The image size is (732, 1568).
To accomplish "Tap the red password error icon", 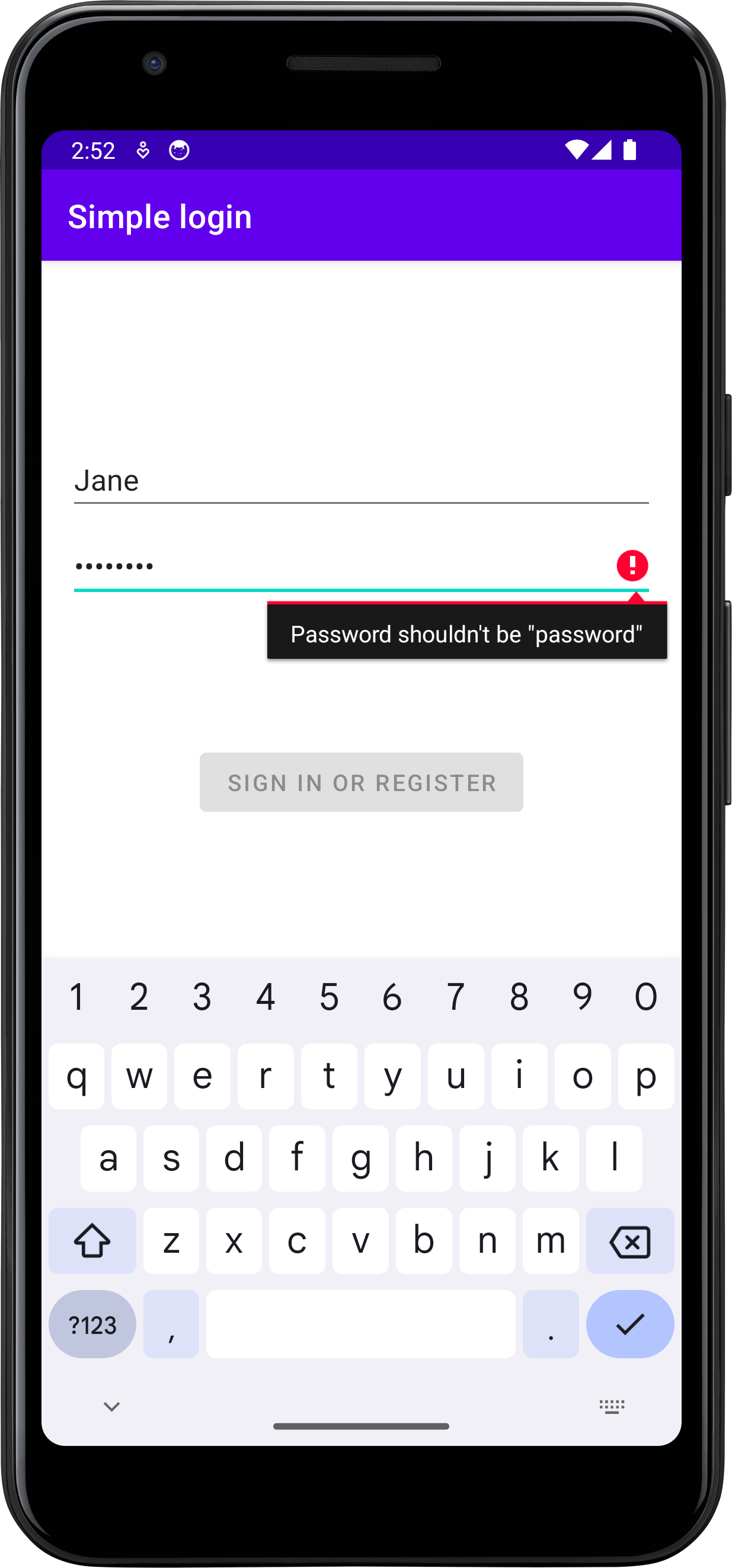I will 632,565.
